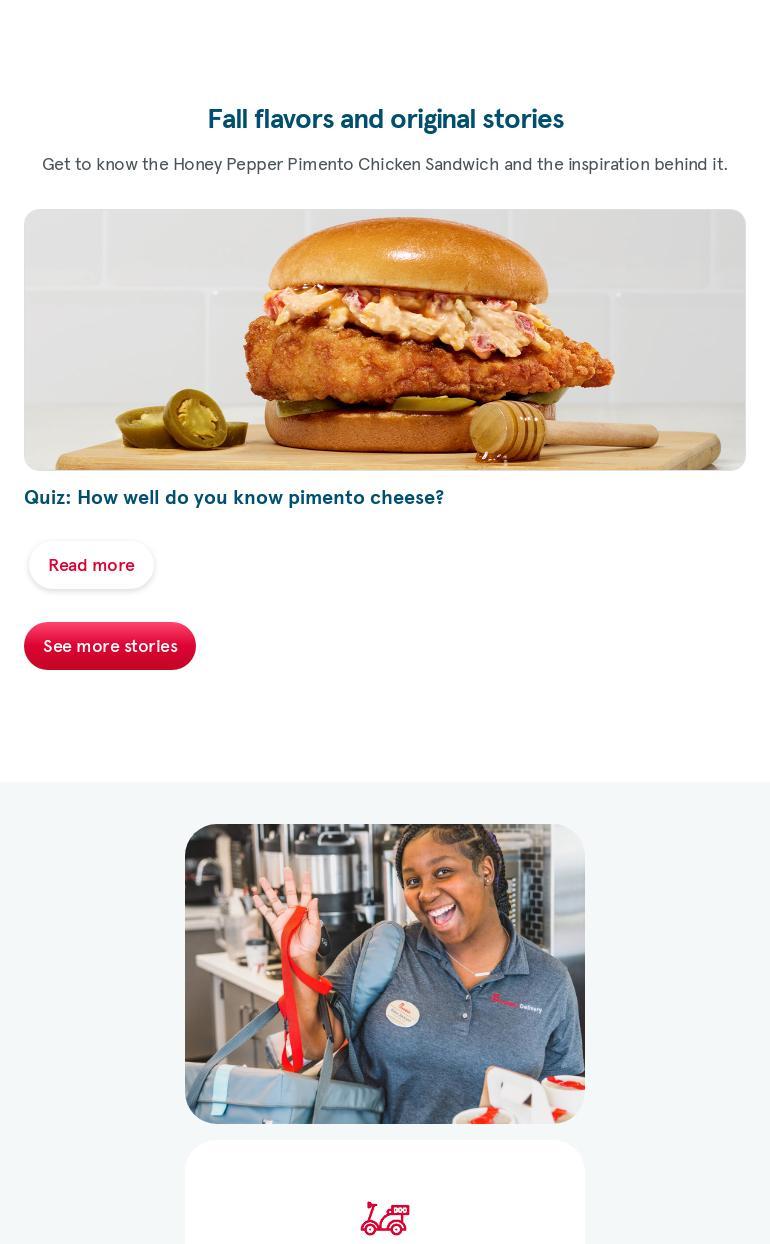Image resolution: width=770 pixels, height=1244 pixels.
Task: Open See more stories
Action: point(110,646)
